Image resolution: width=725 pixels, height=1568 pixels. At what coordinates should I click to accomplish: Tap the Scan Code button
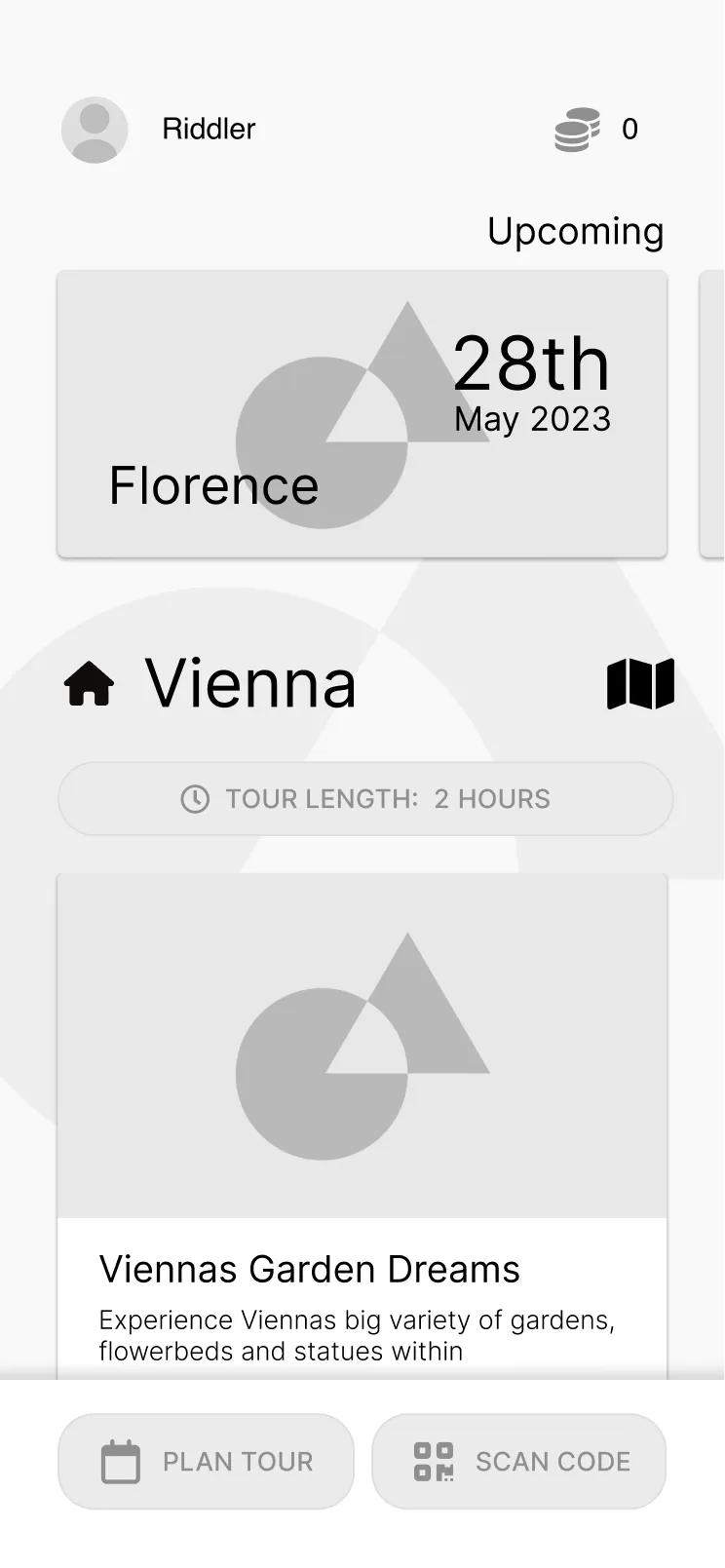click(x=518, y=1461)
